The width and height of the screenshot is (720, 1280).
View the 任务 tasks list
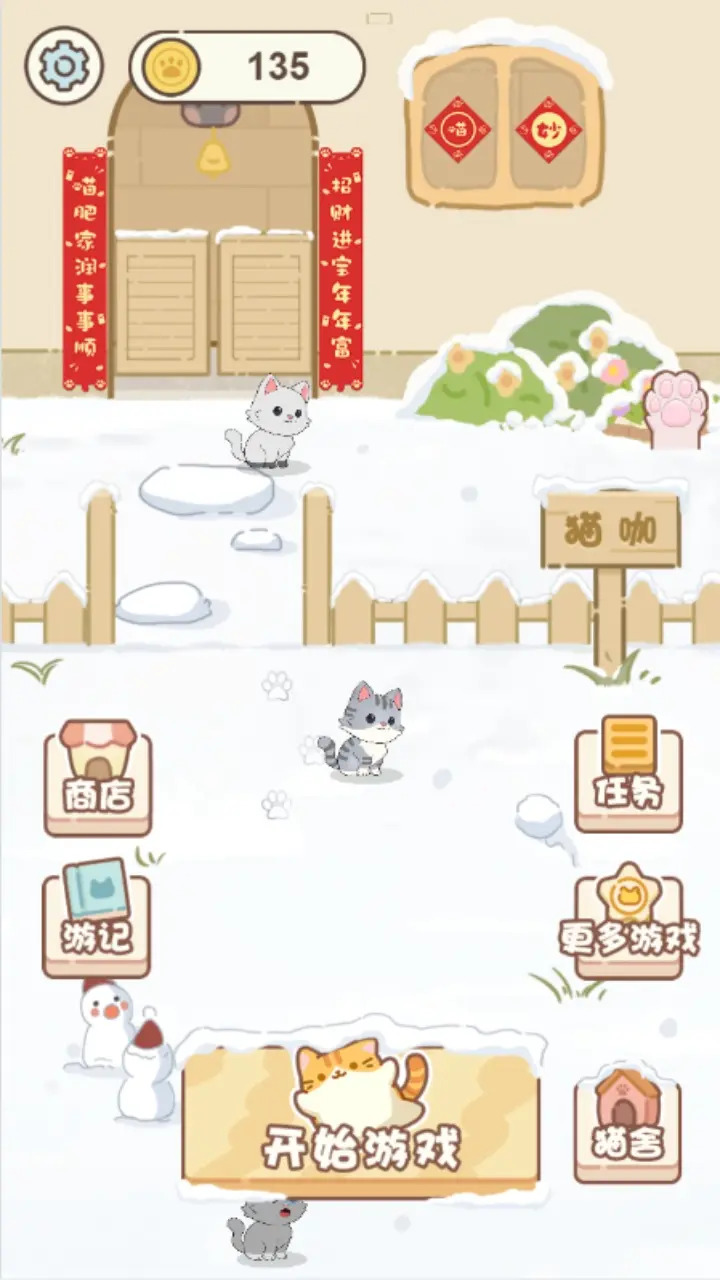coord(629,776)
